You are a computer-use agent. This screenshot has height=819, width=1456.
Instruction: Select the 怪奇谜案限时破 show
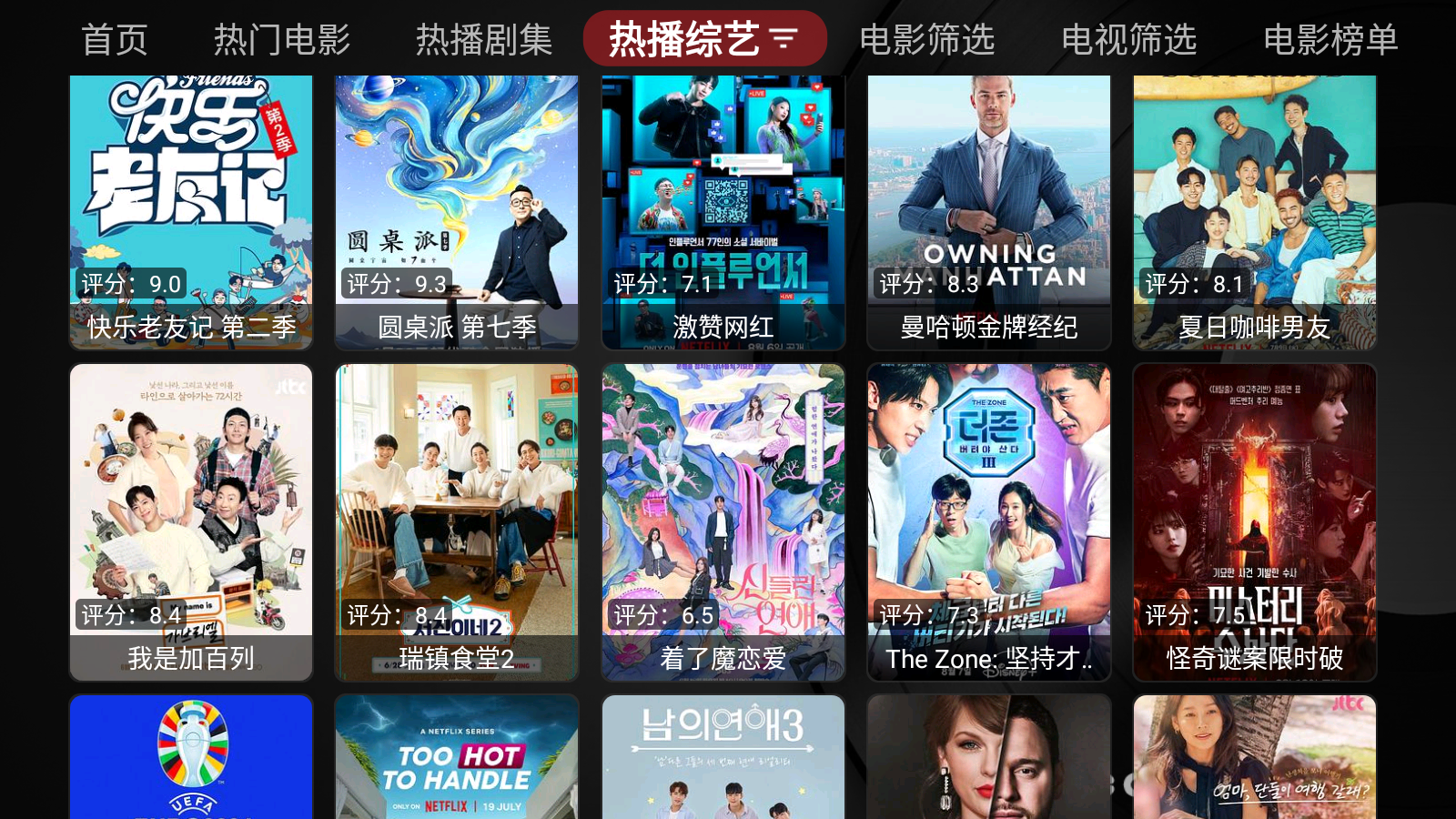[x=1255, y=521]
